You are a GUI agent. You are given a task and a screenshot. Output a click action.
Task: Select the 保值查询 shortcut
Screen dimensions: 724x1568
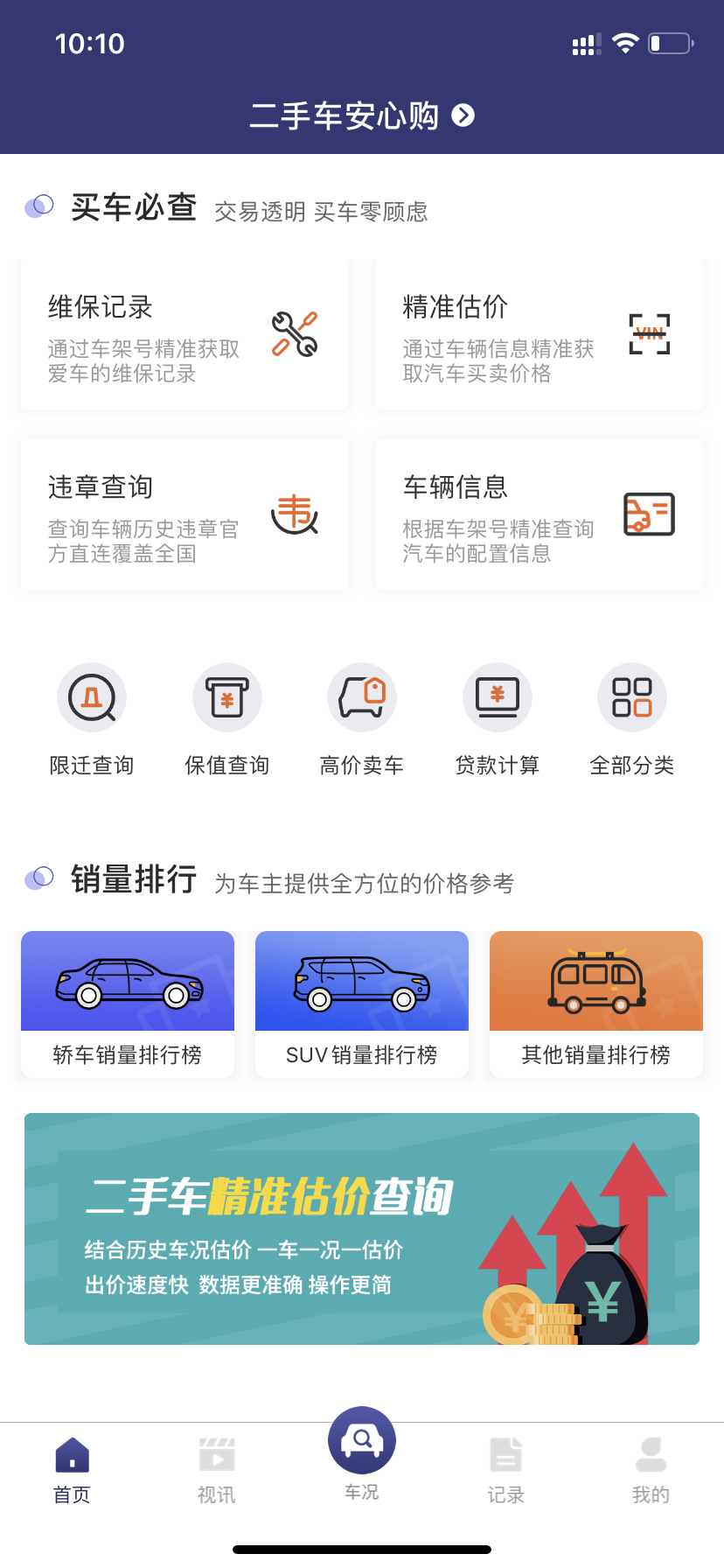[226, 719]
